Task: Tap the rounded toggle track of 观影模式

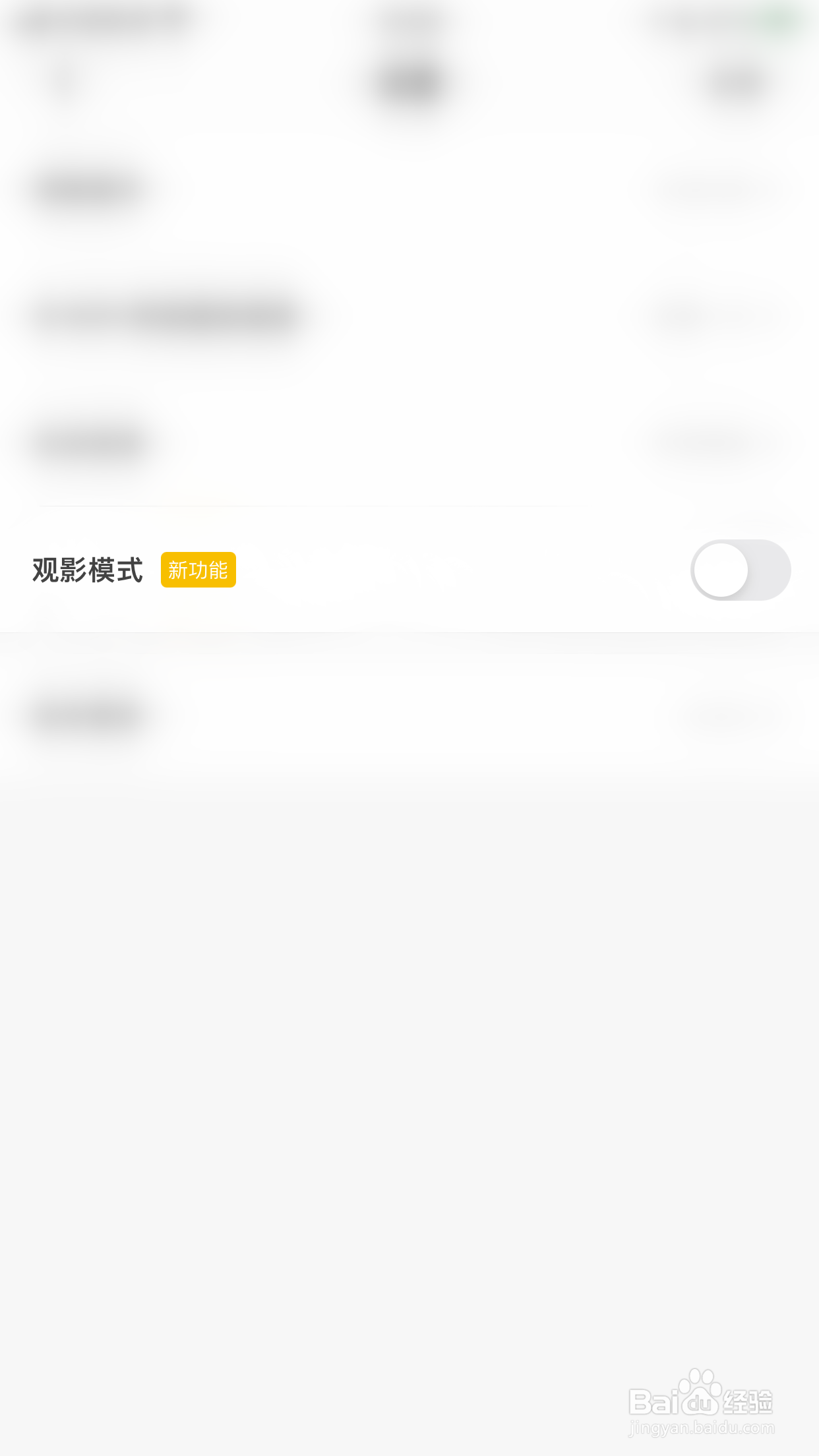Action: click(740, 570)
